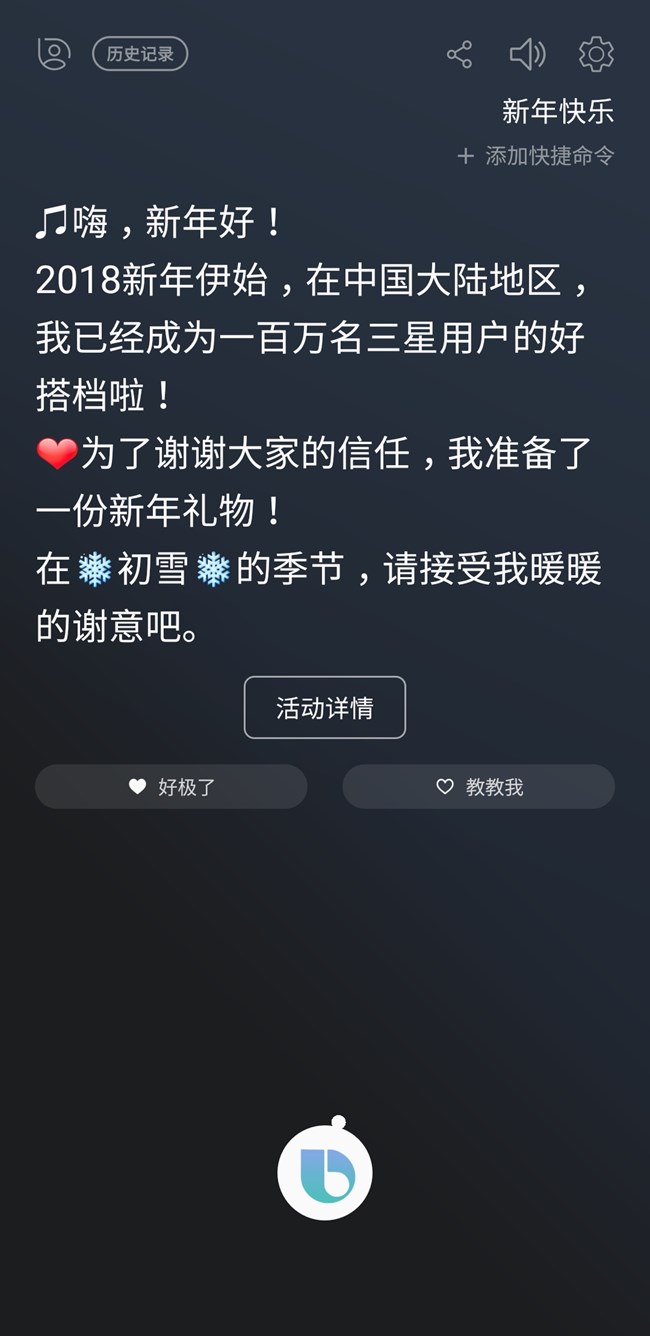Toggle the voice feedback speaker
Image resolution: width=650 pixels, height=1336 pixels.
[527, 54]
